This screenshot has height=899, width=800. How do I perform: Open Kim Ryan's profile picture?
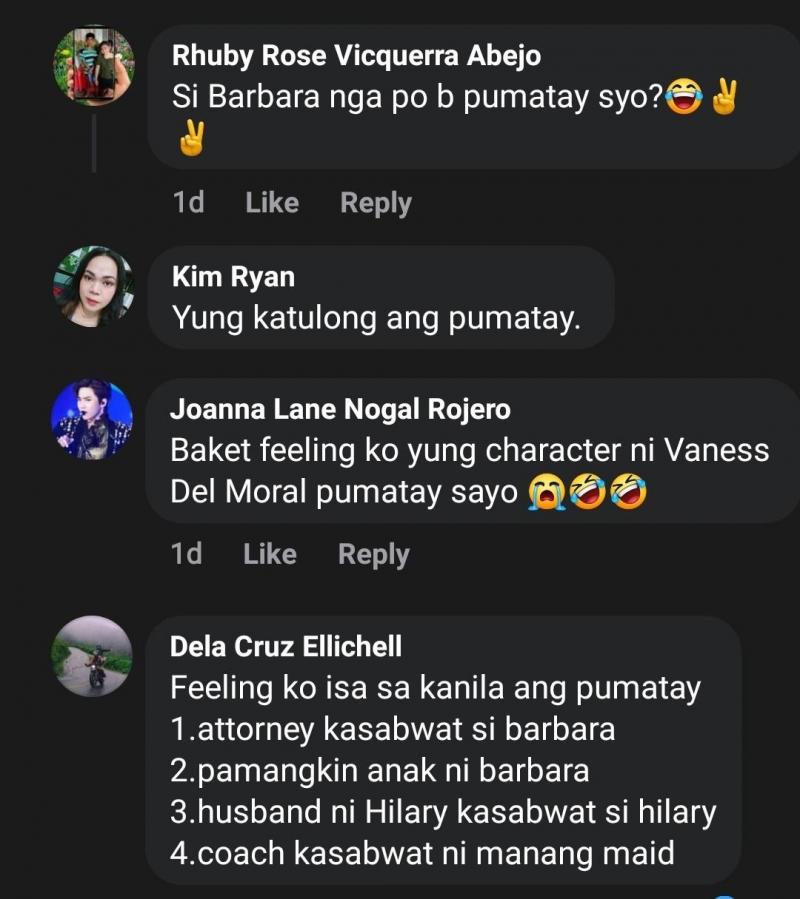(x=92, y=286)
